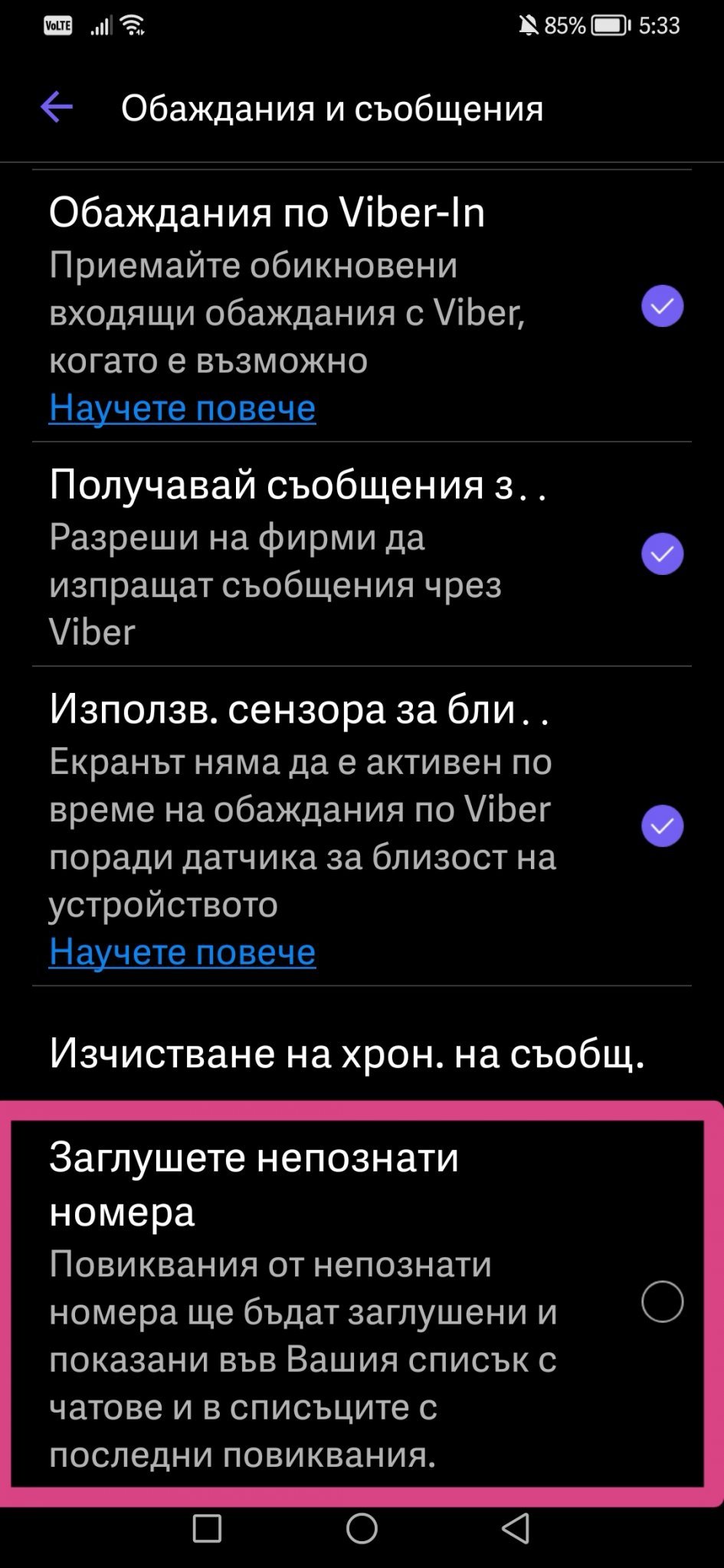Turn off proximity sensor checkbox
Viewport: 724px width, 1568px height.
(661, 826)
